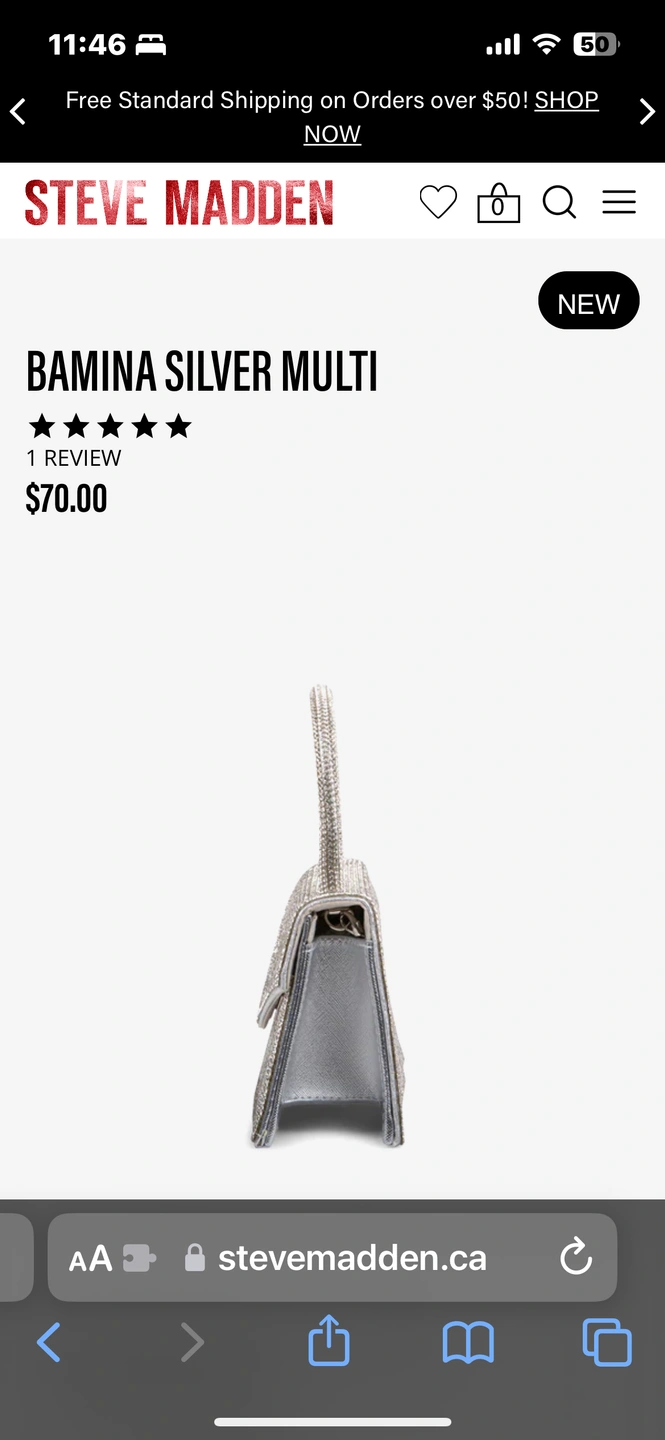Open the wishlist heart icon
The image size is (665, 1440).
tap(437, 202)
